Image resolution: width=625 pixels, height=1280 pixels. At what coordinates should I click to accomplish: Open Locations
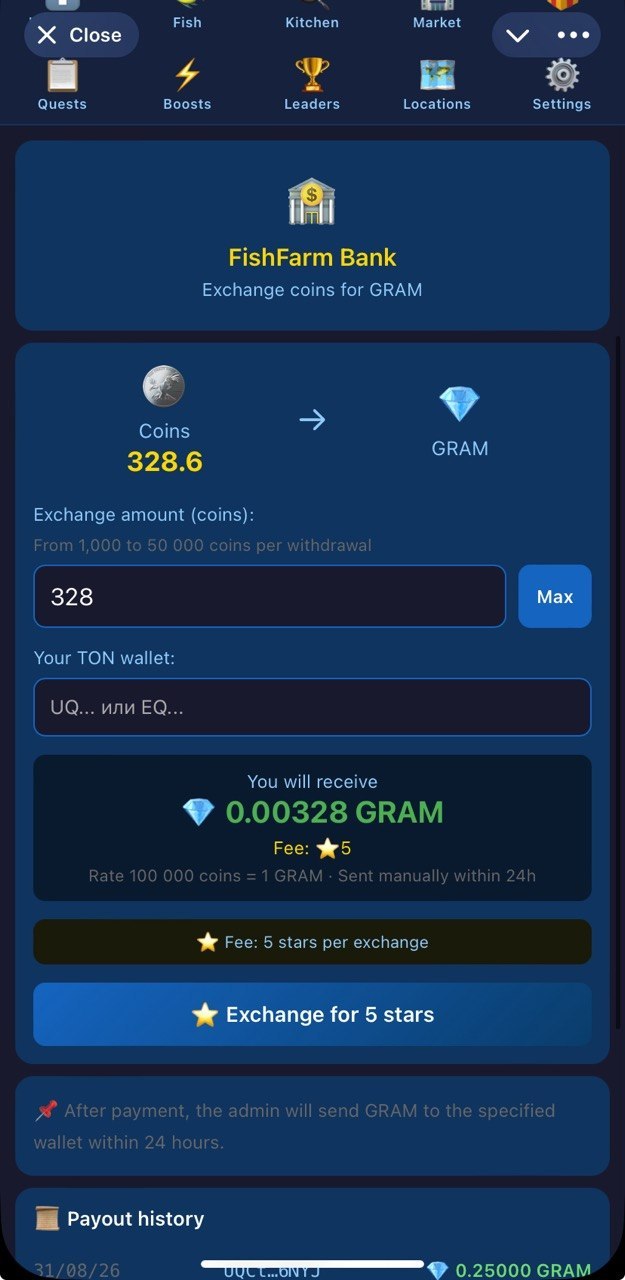(437, 85)
